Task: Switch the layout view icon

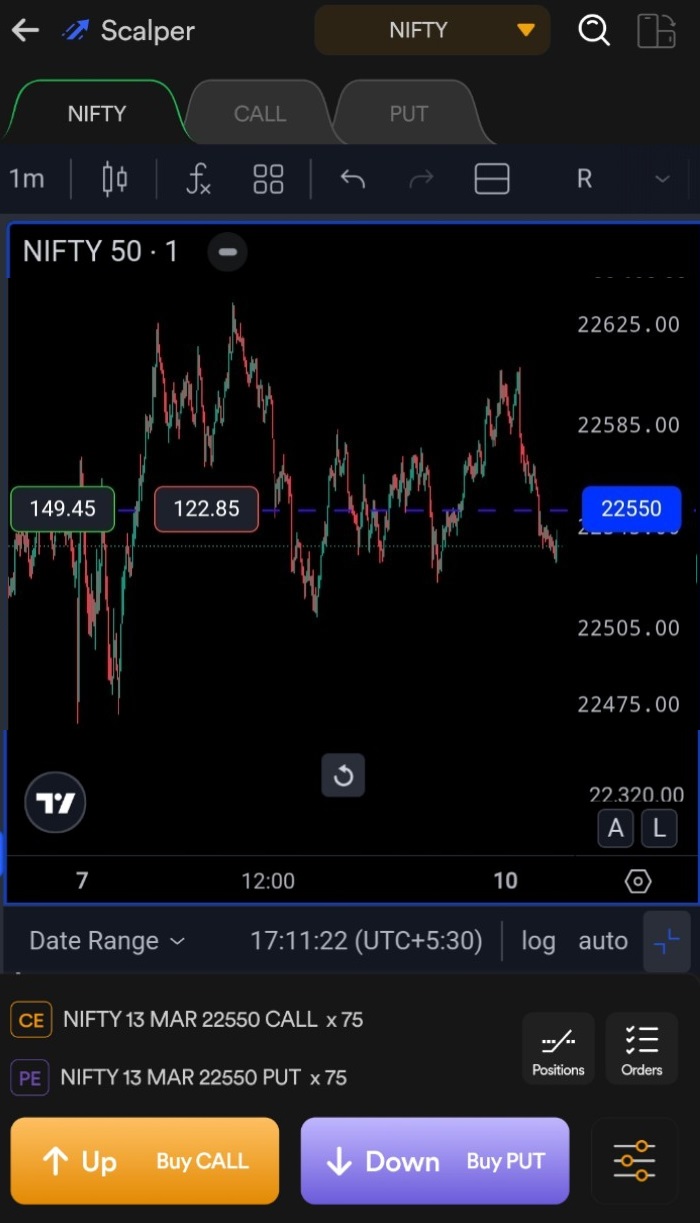Action: (x=656, y=30)
